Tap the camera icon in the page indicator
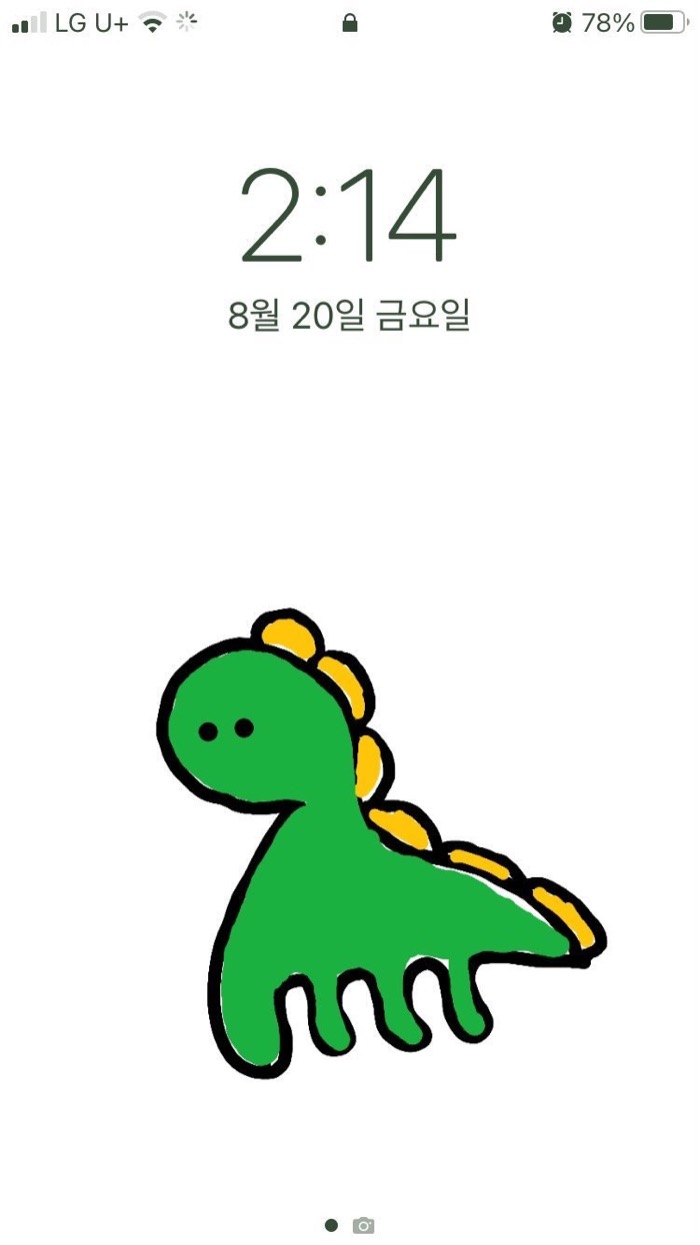The image size is (700, 1245). click(364, 1225)
